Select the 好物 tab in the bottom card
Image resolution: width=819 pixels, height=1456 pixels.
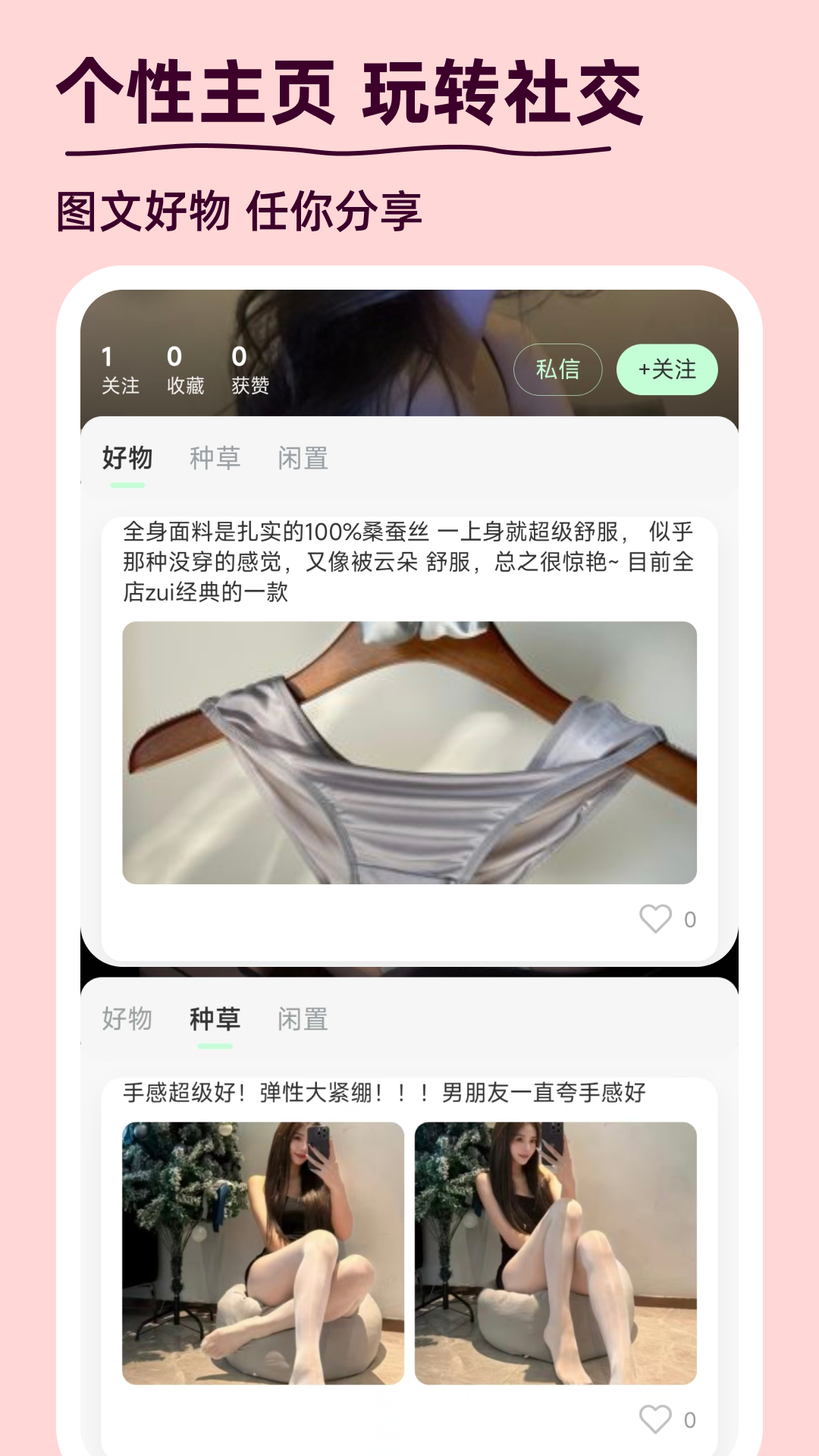127,1018
